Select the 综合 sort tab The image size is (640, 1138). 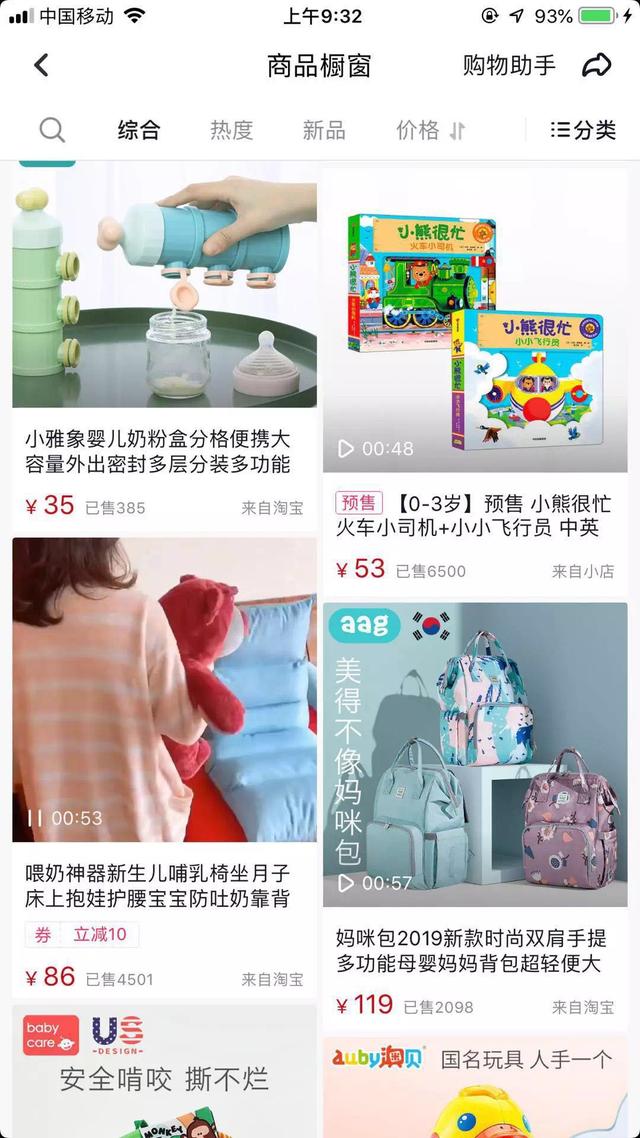[x=139, y=131]
